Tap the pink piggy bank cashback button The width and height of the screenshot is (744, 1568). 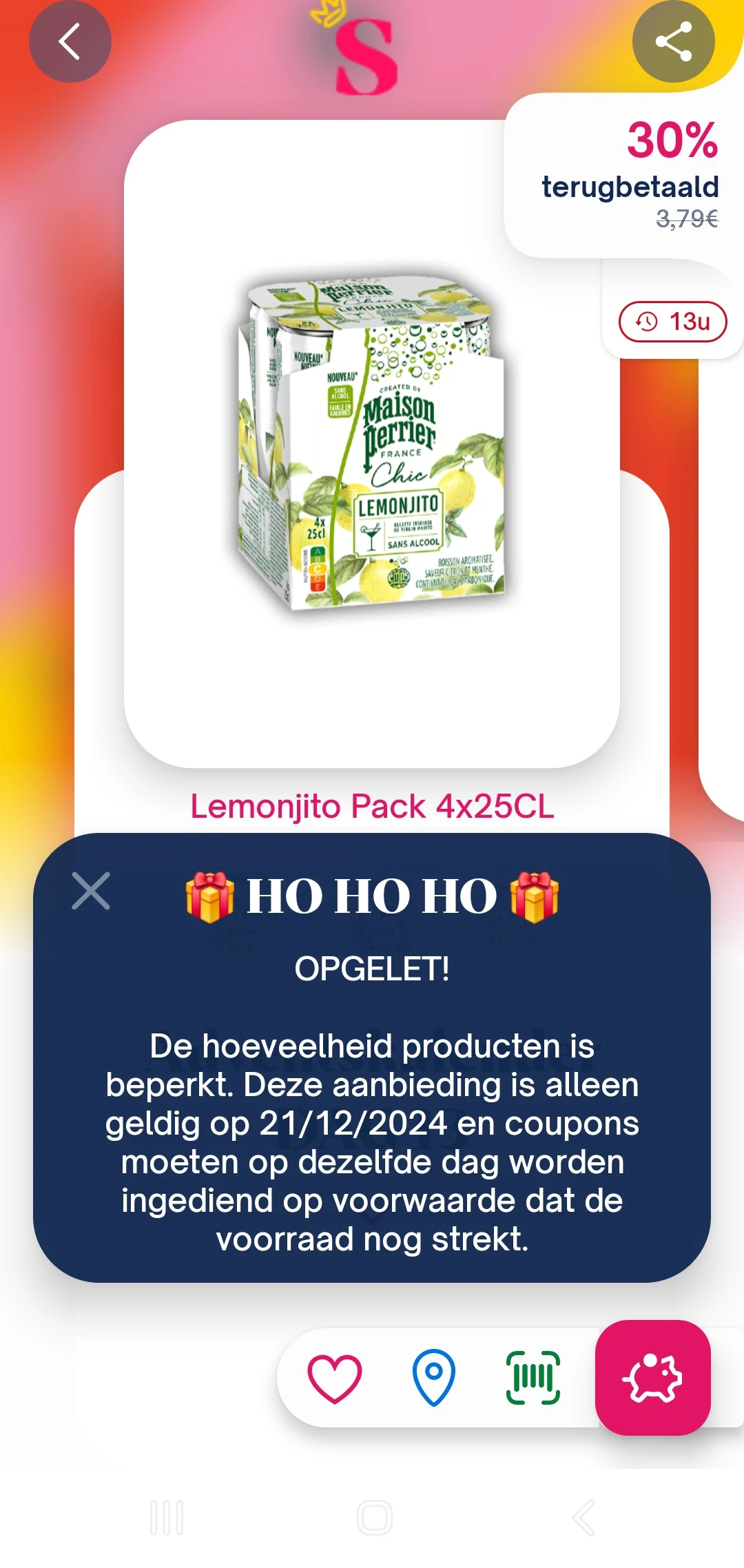click(x=652, y=1378)
